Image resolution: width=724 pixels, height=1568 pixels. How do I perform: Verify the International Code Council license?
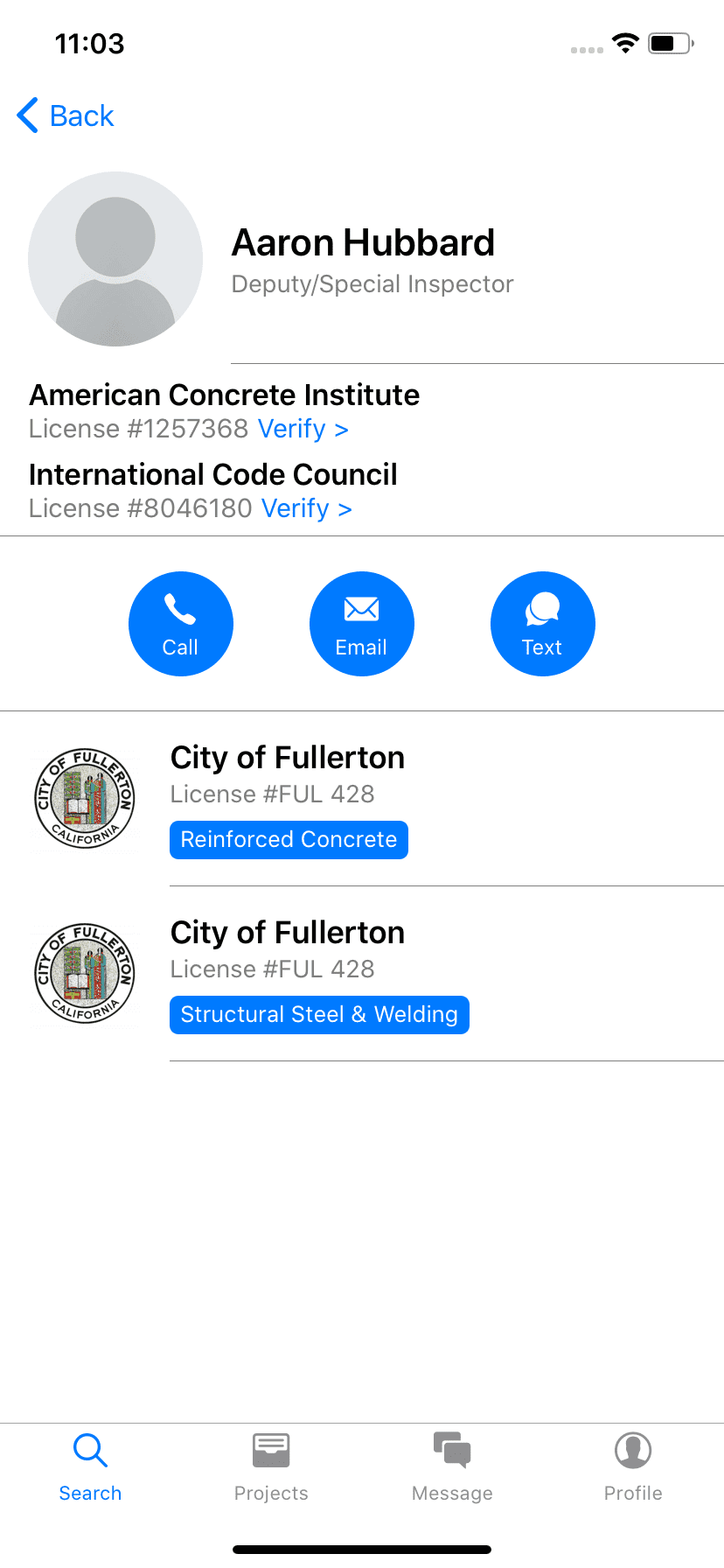pos(306,508)
